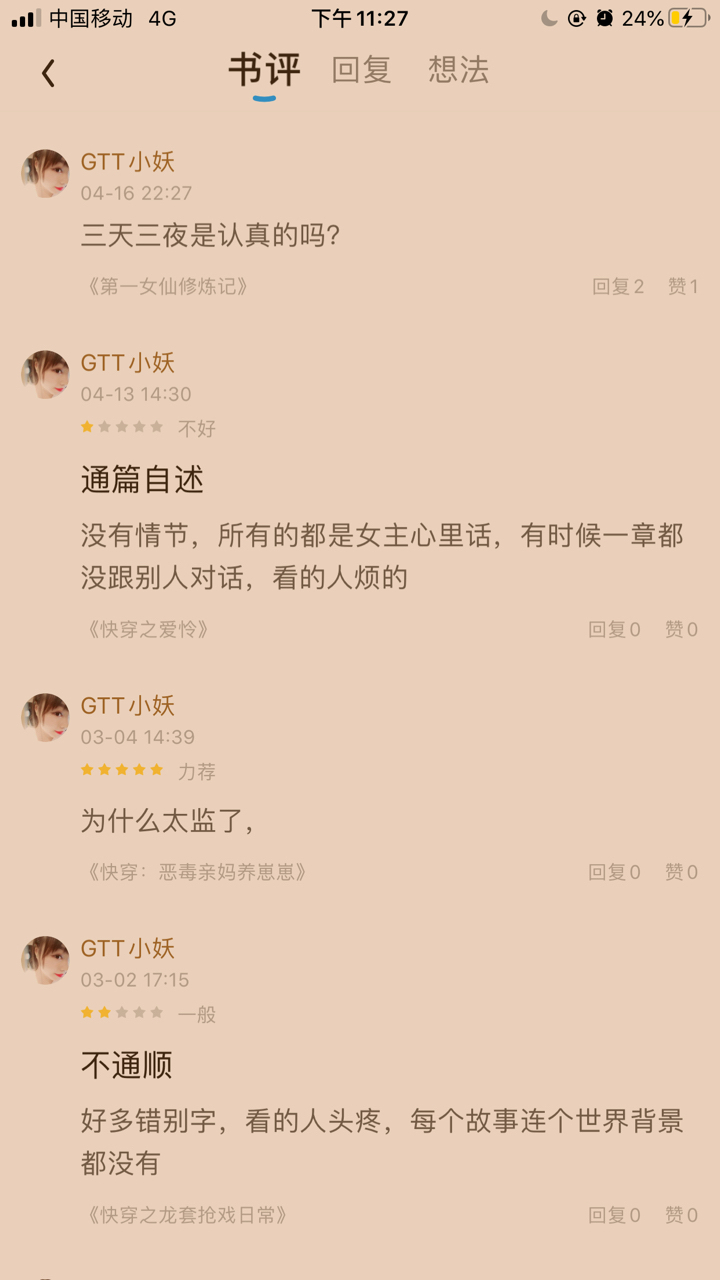Open the book 《快穿：恶毒亲妈养崽崽》
Image resolution: width=720 pixels, height=1280 pixels.
(196, 872)
